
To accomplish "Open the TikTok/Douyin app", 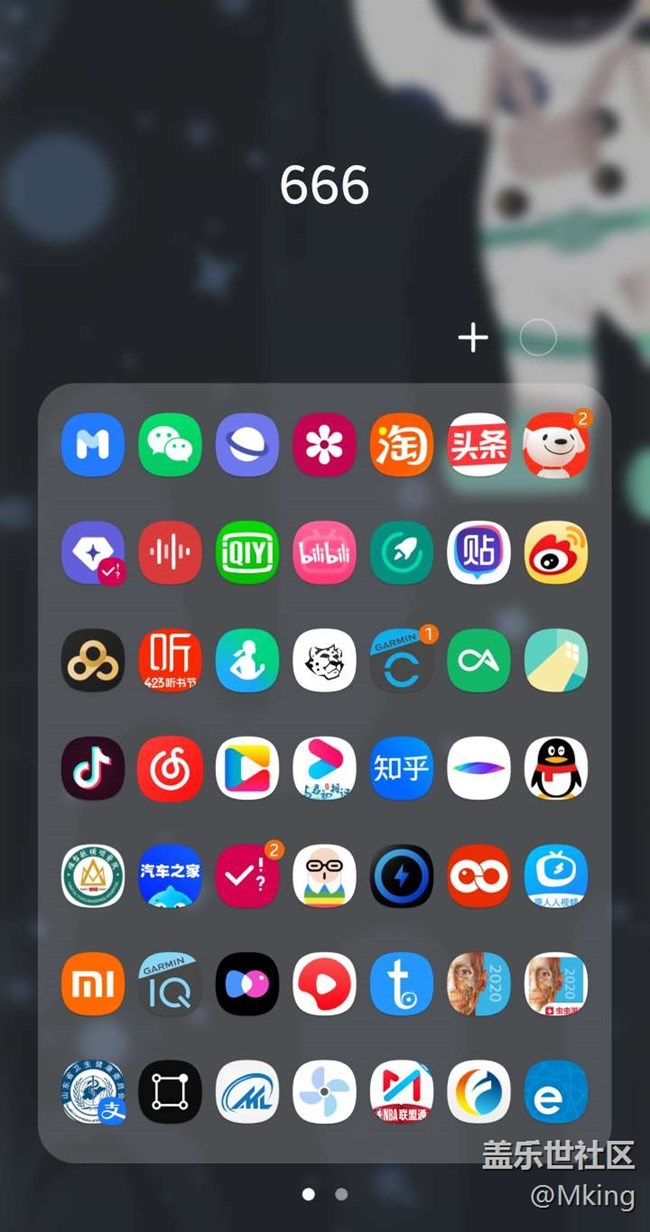I will click(x=93, y=768).
